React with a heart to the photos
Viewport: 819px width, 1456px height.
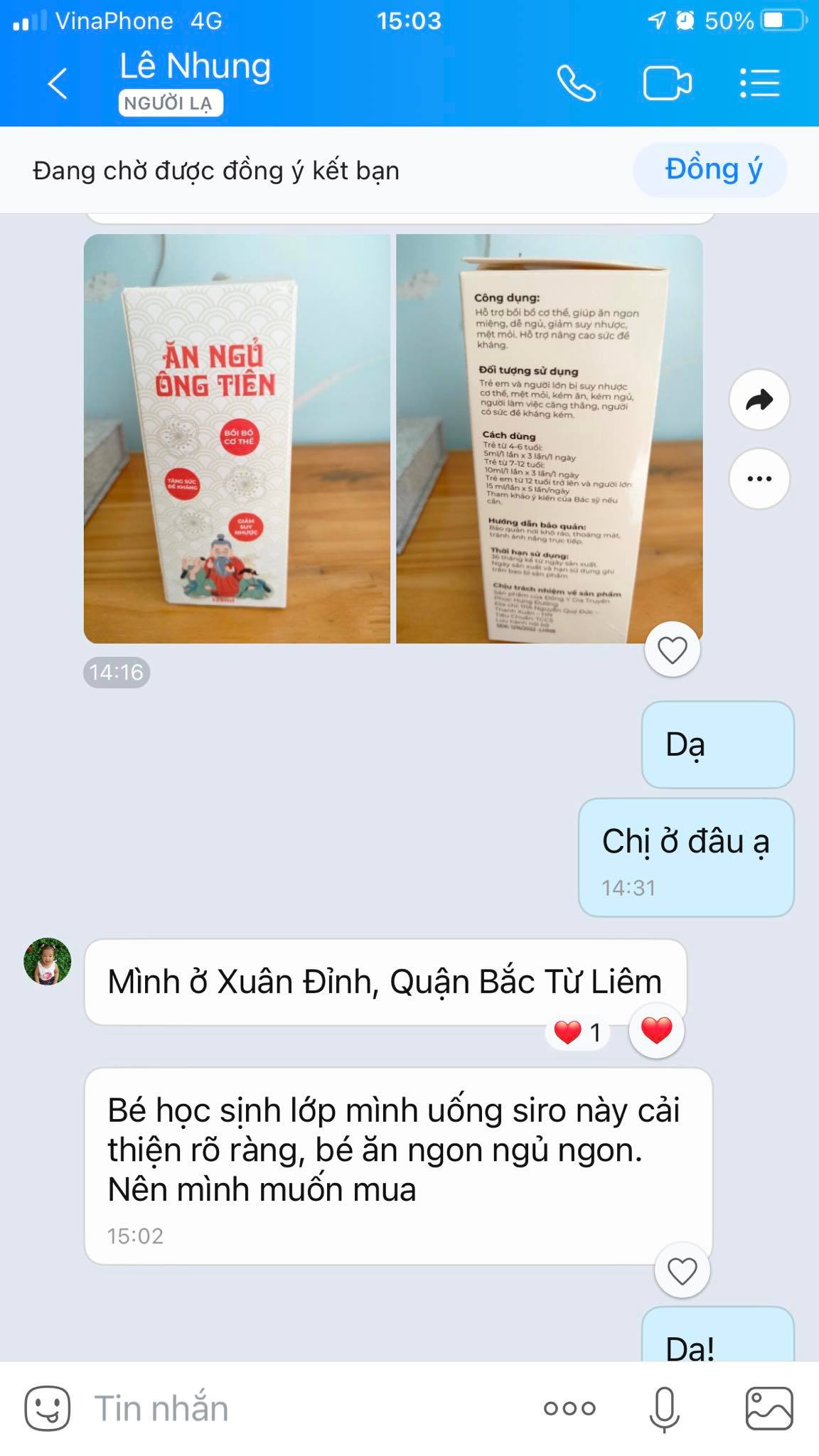672,650
